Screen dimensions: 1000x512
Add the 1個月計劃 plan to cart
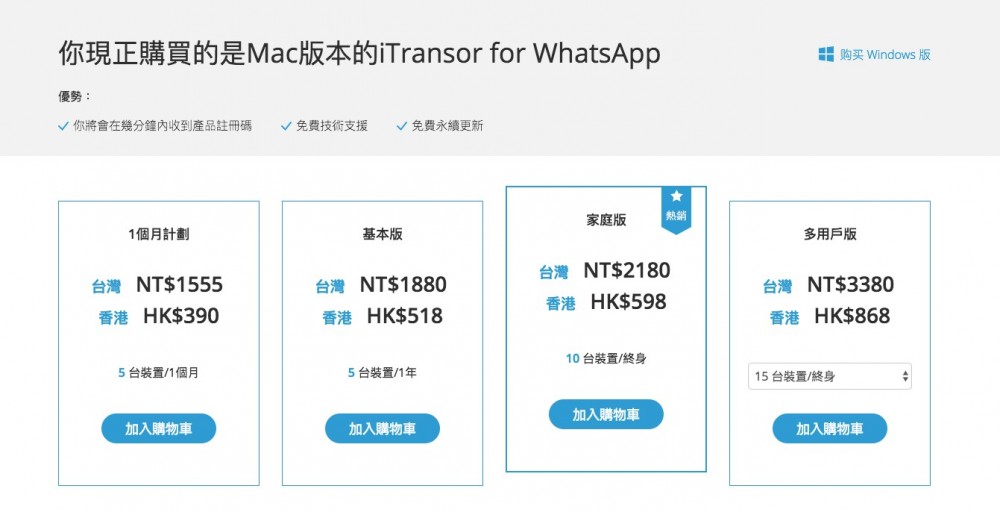[158, 429]
